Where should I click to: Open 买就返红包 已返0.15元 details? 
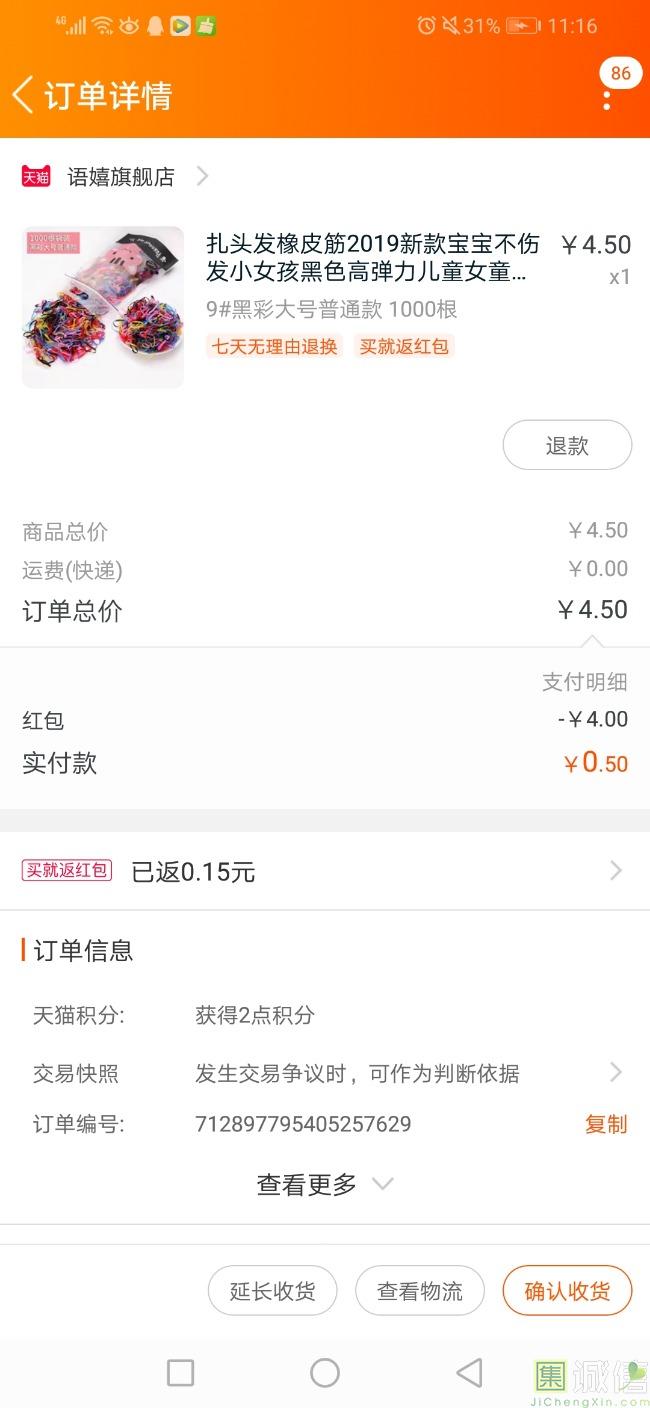click(325, 871)
